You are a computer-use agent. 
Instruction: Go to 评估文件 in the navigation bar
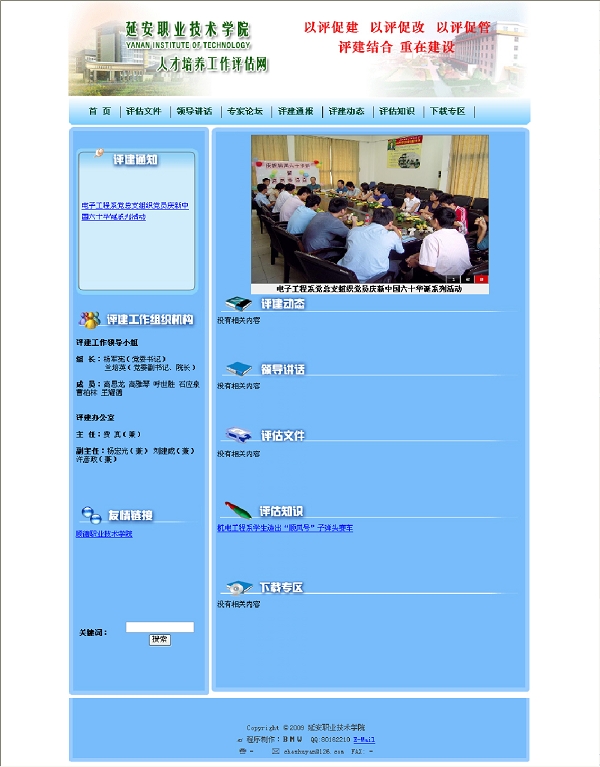(x=143, y=111)
